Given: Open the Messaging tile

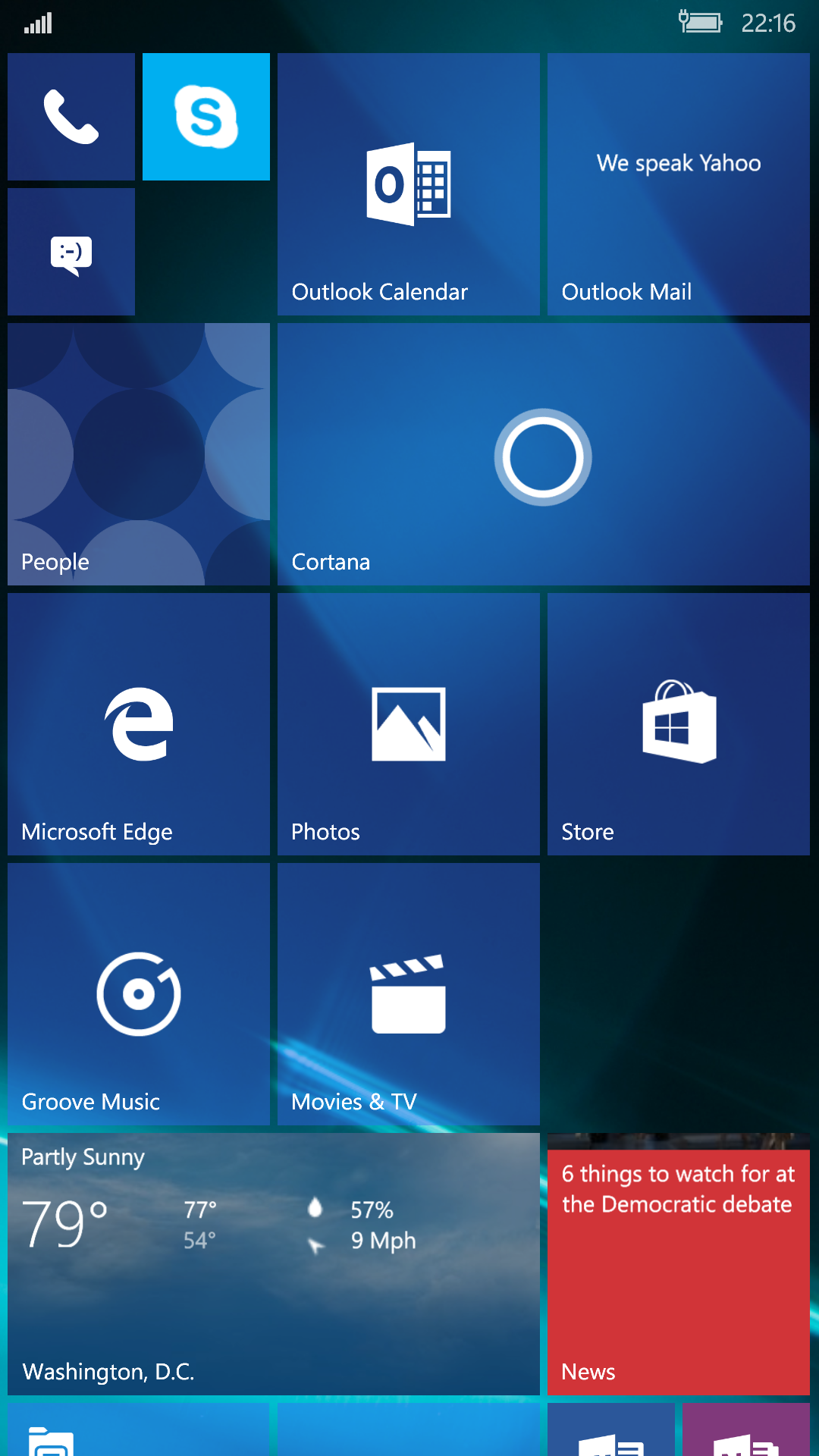Looking at the screenshot, I should point(71,252).
